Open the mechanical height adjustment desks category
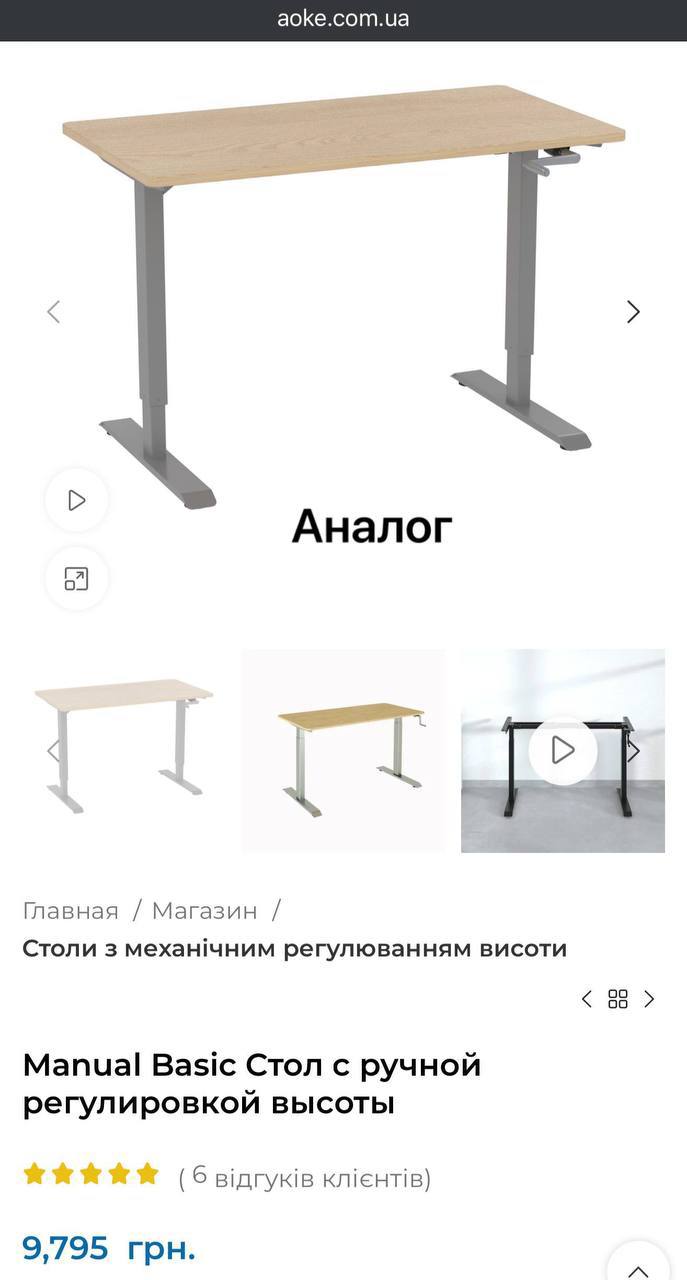The height and width of the screenshot is (1280, 687). (294, 948)
